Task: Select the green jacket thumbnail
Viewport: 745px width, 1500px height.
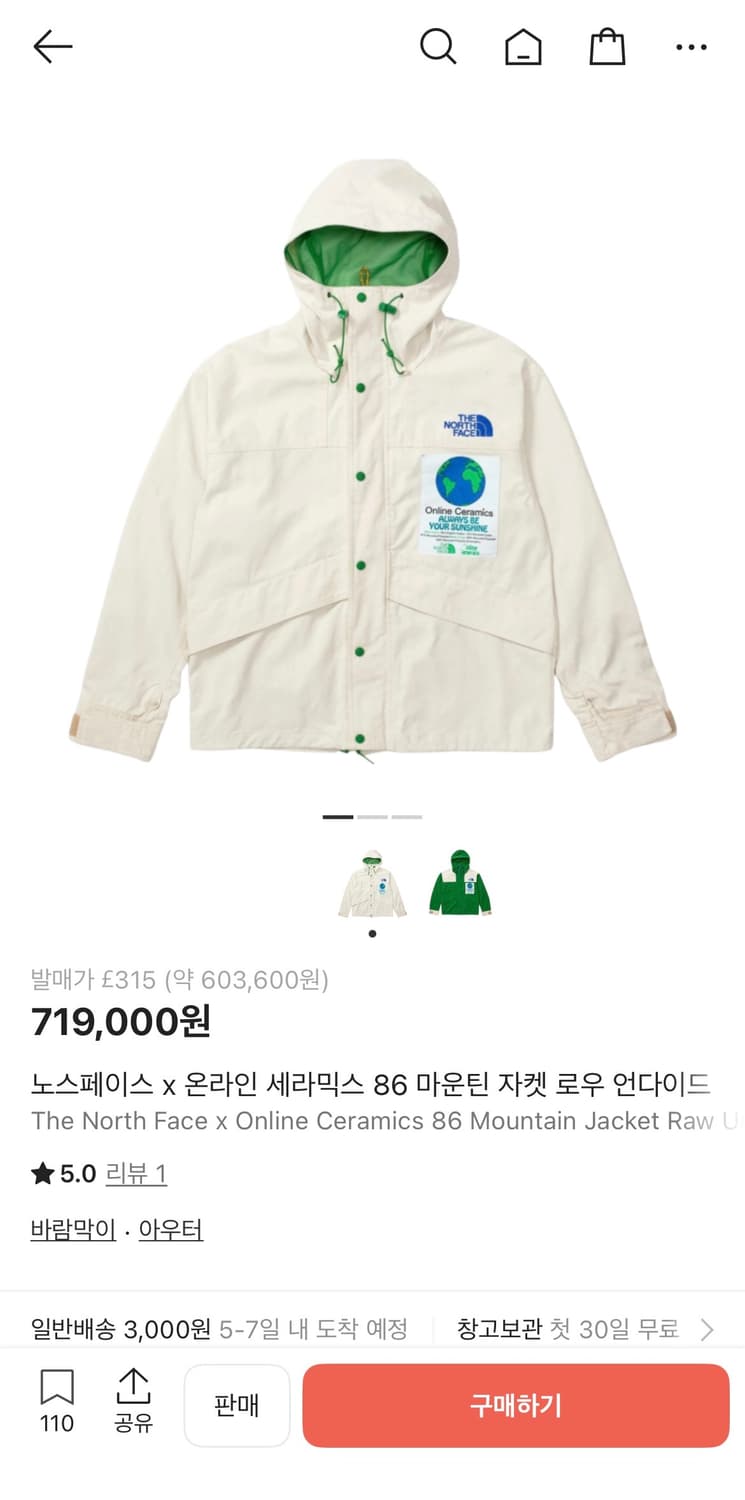Action: (460, 882)
